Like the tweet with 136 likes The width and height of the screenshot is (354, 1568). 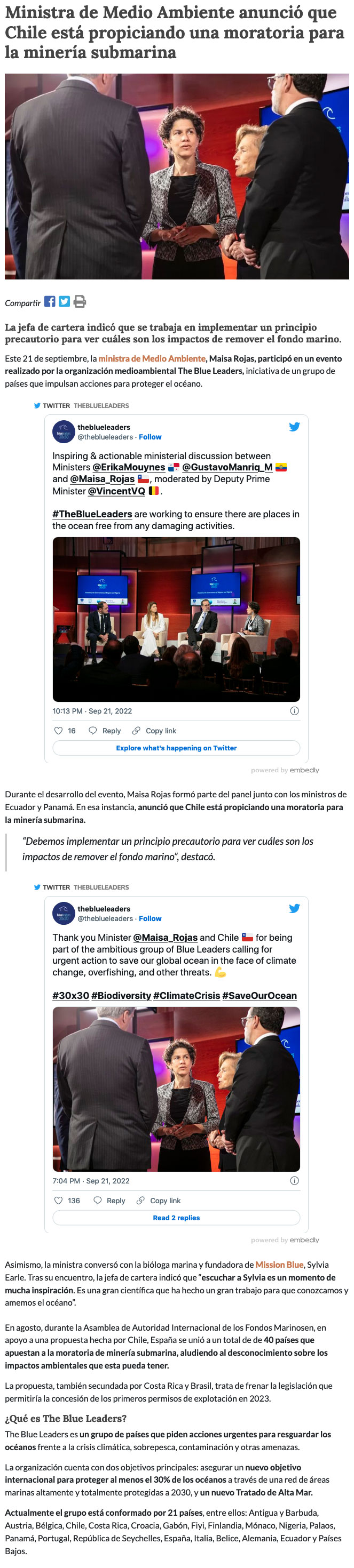click(x=67, y=1201)
